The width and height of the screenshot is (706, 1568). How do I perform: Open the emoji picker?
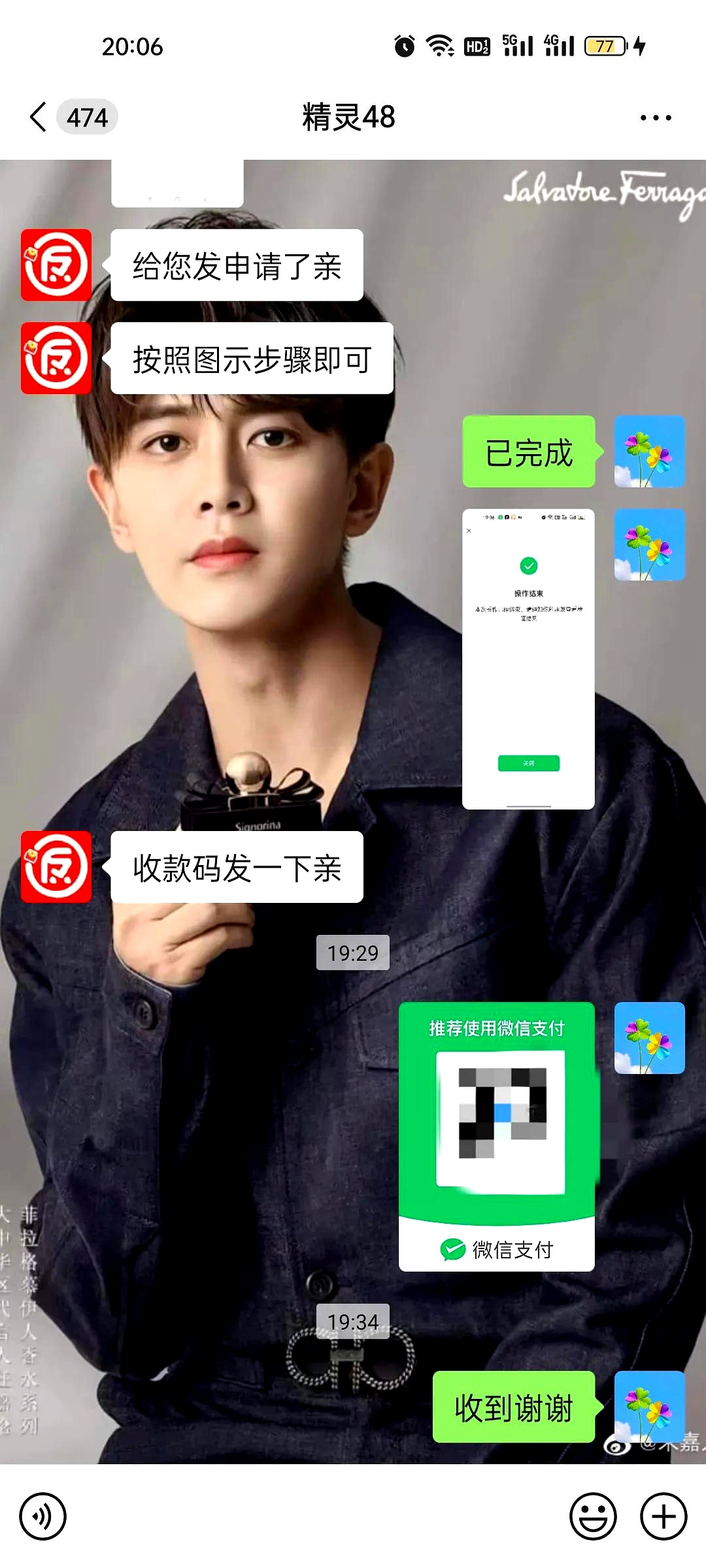593,1516
